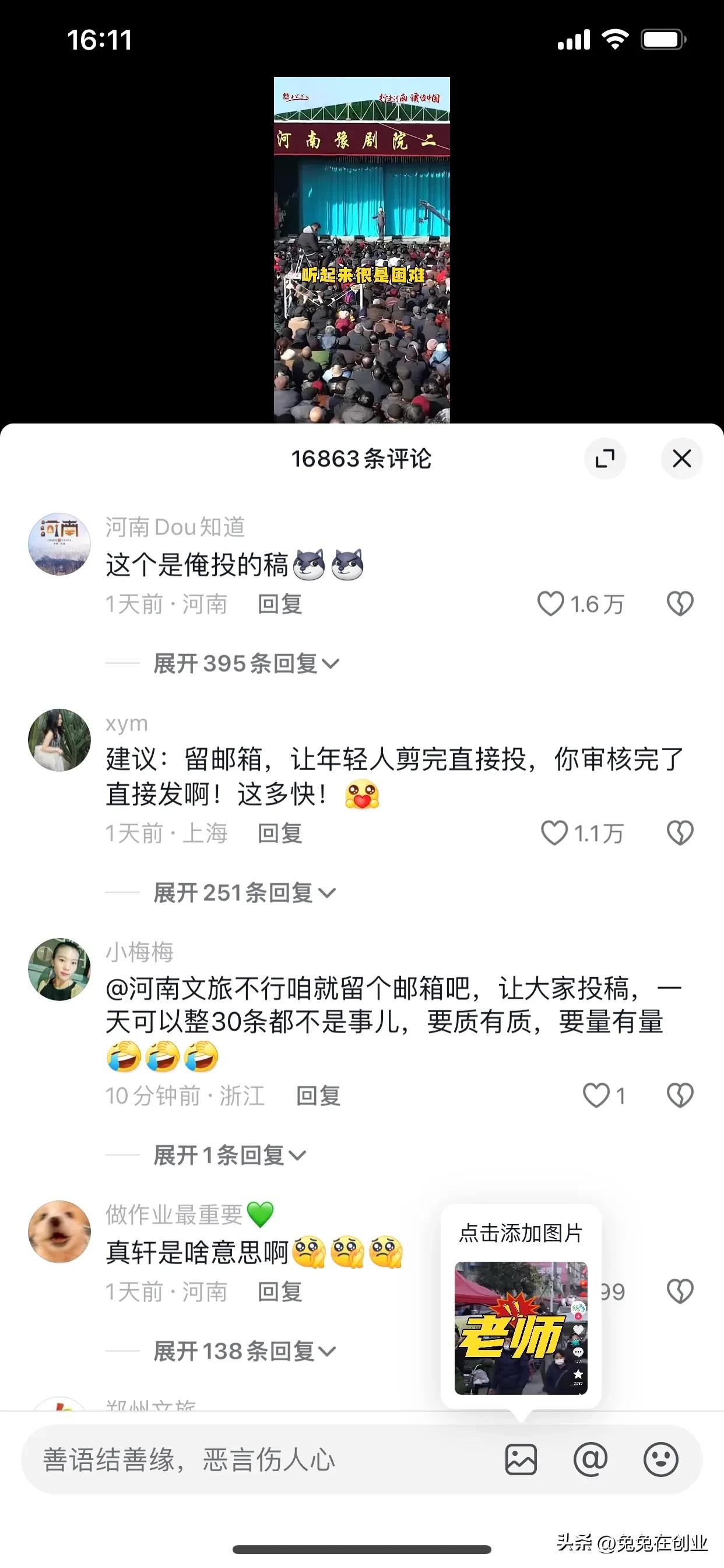
Task: Open image picker in comment bar
Action: pyautogui.click(x=521, y=1459)
